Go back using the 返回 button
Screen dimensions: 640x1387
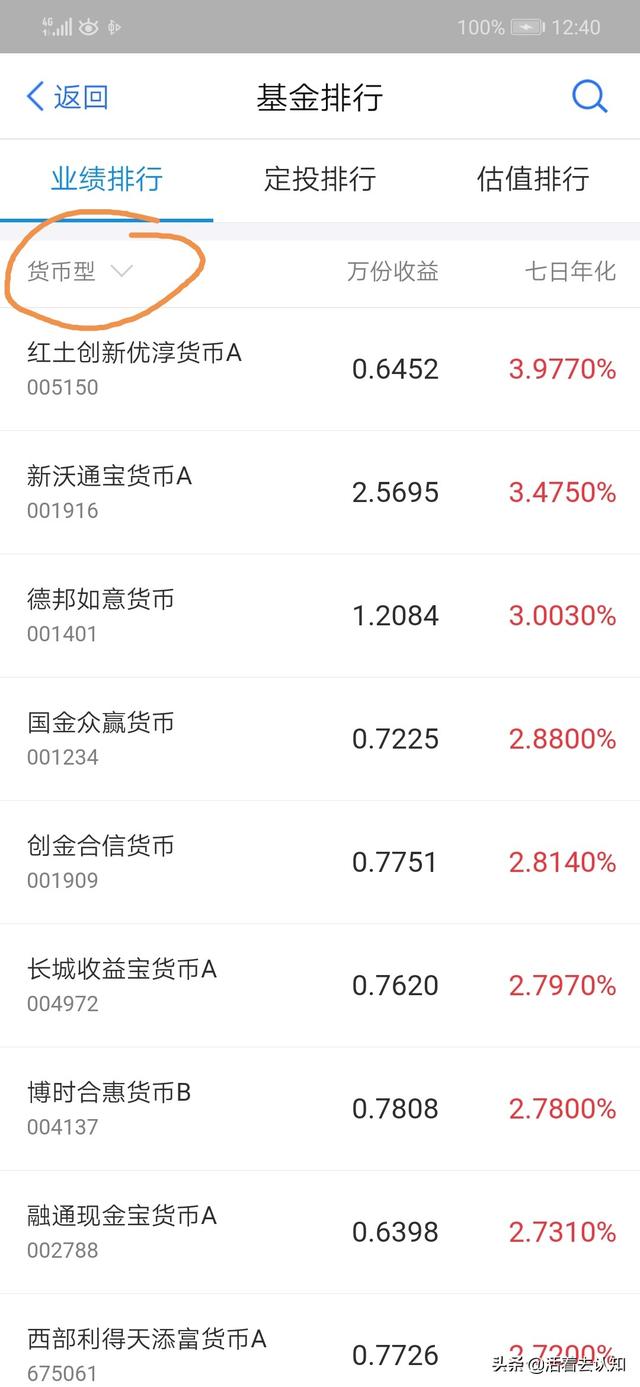pos(67,97)
